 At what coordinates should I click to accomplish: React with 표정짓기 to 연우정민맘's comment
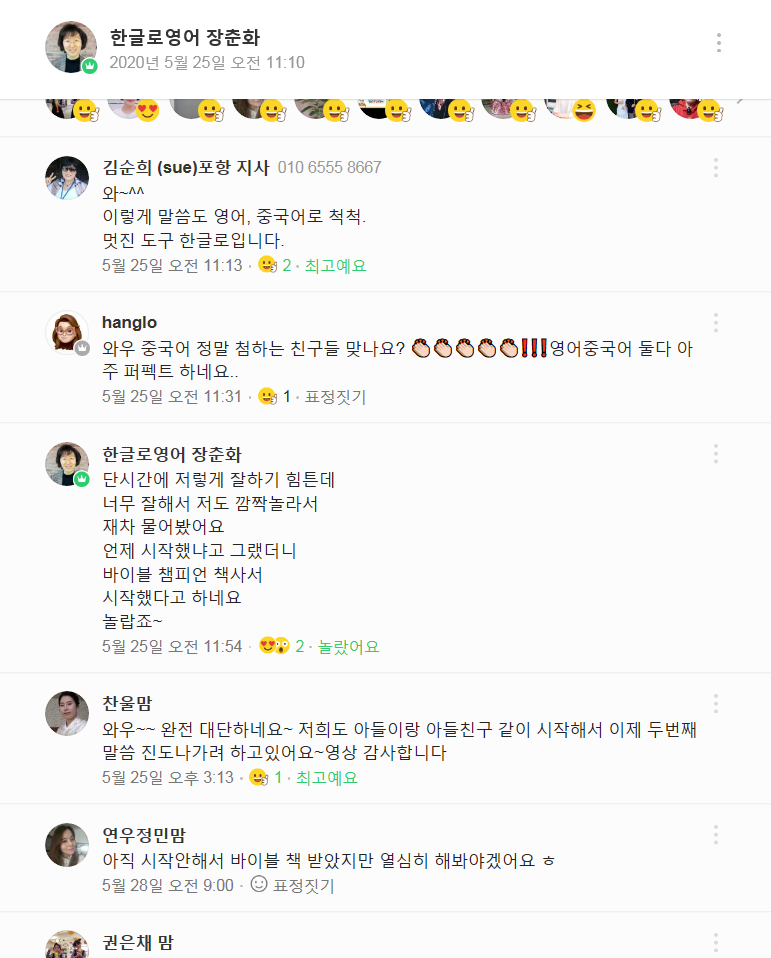coord(303,886)
